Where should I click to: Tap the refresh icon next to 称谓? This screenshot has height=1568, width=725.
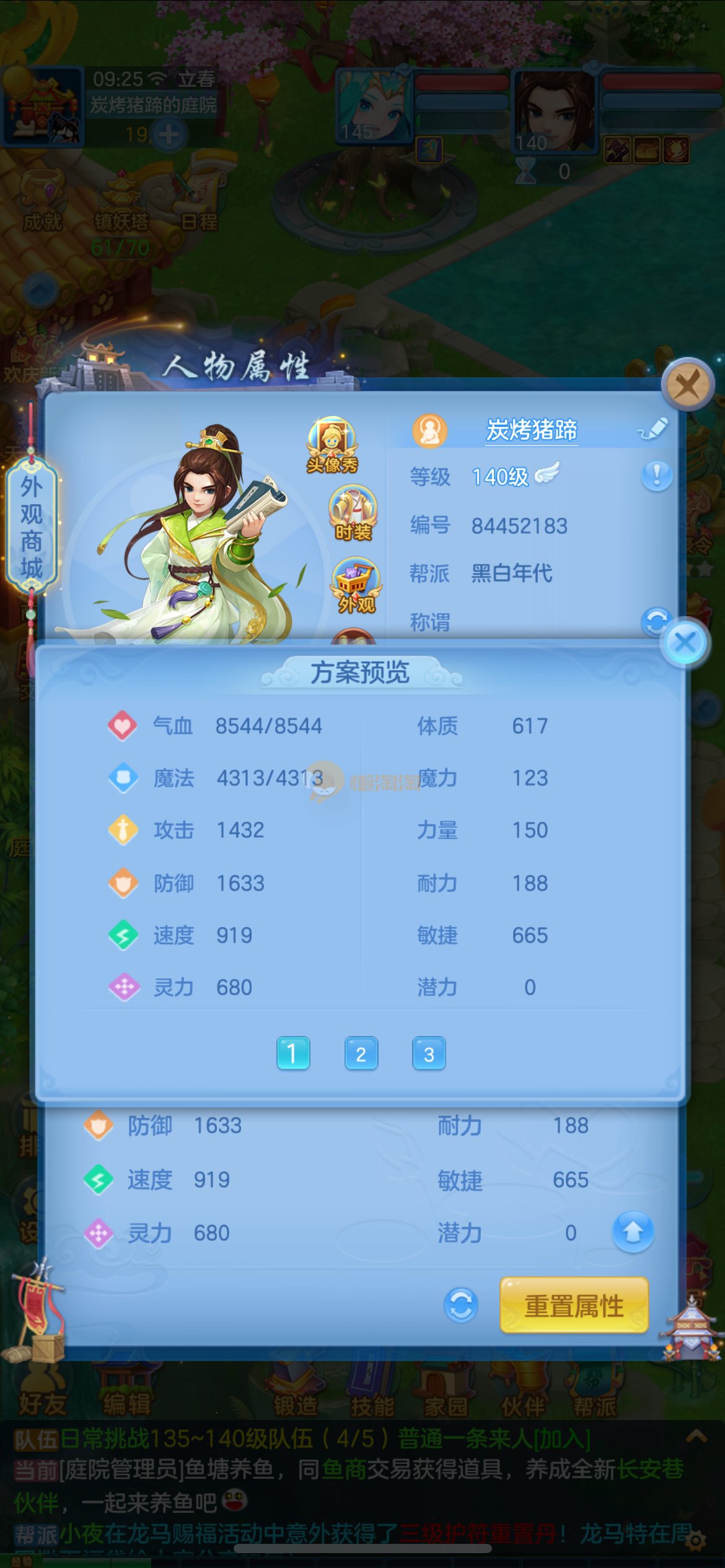[655, 621]
